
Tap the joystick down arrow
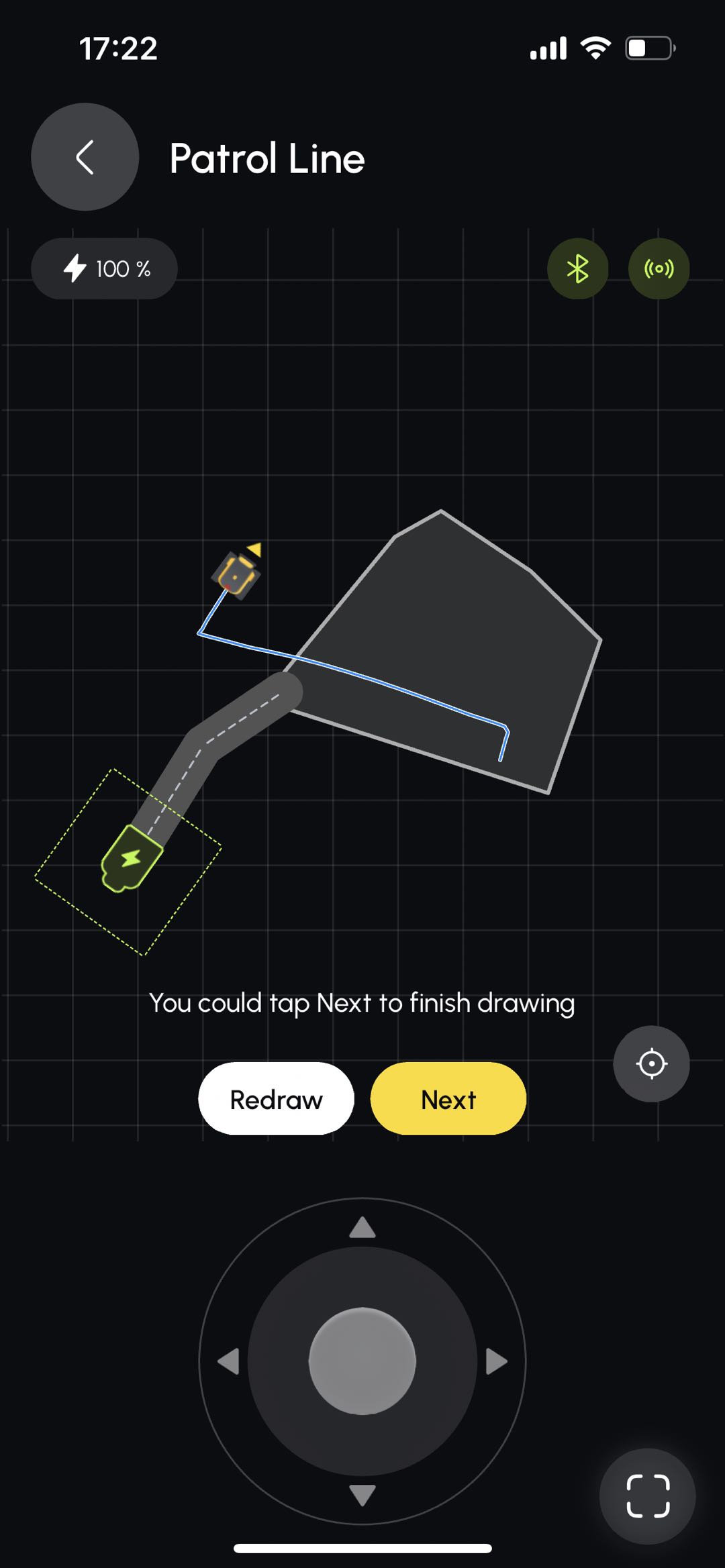point(362,1495)
